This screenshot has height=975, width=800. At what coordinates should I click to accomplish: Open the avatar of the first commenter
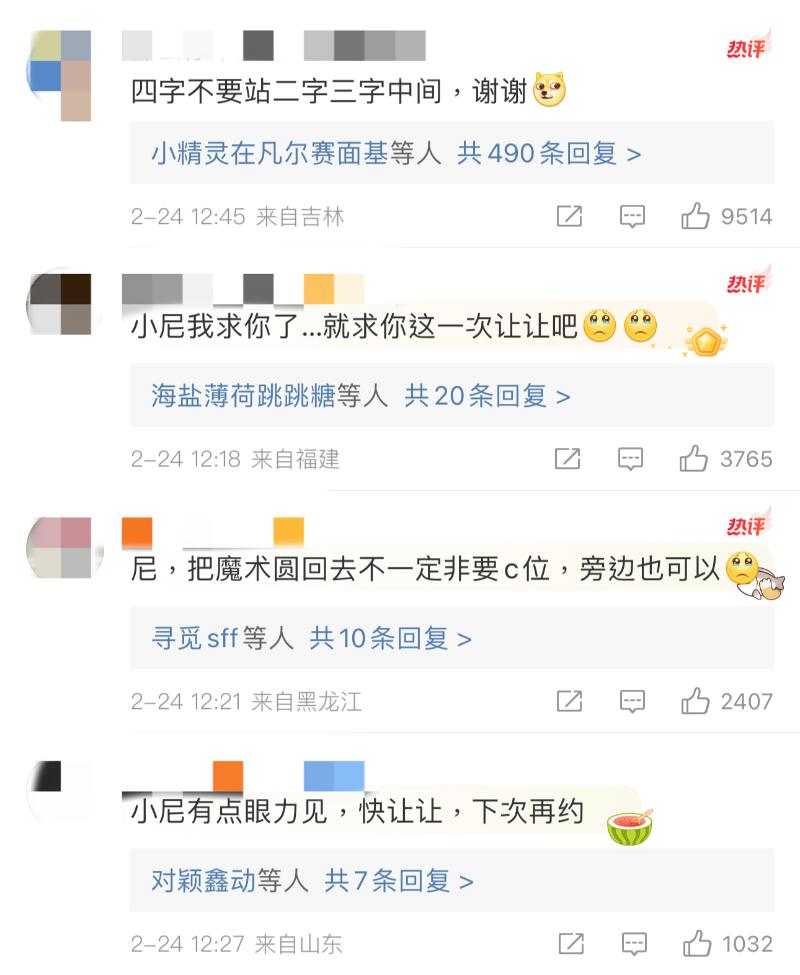point(61,76)
